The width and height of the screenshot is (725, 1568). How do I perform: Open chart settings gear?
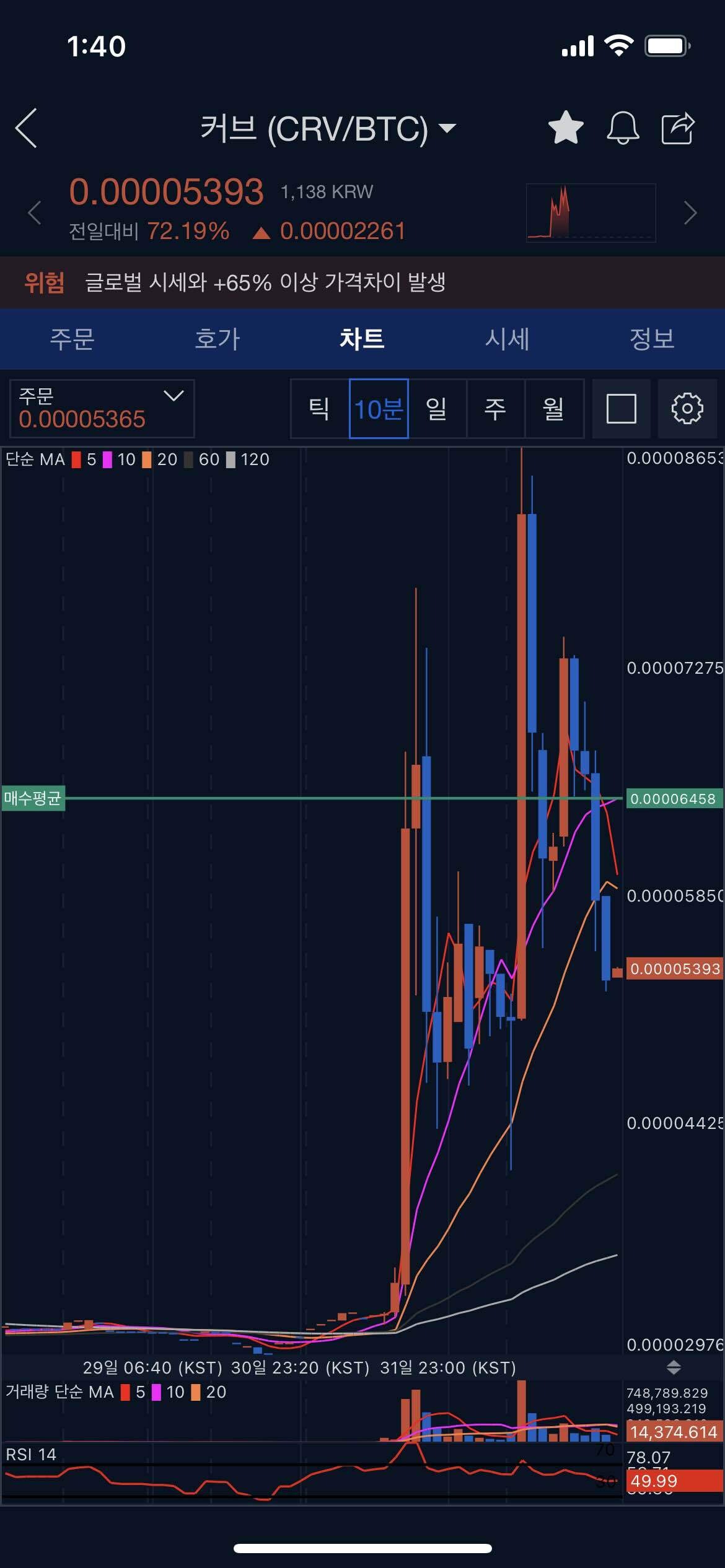[x=687, y=409]
